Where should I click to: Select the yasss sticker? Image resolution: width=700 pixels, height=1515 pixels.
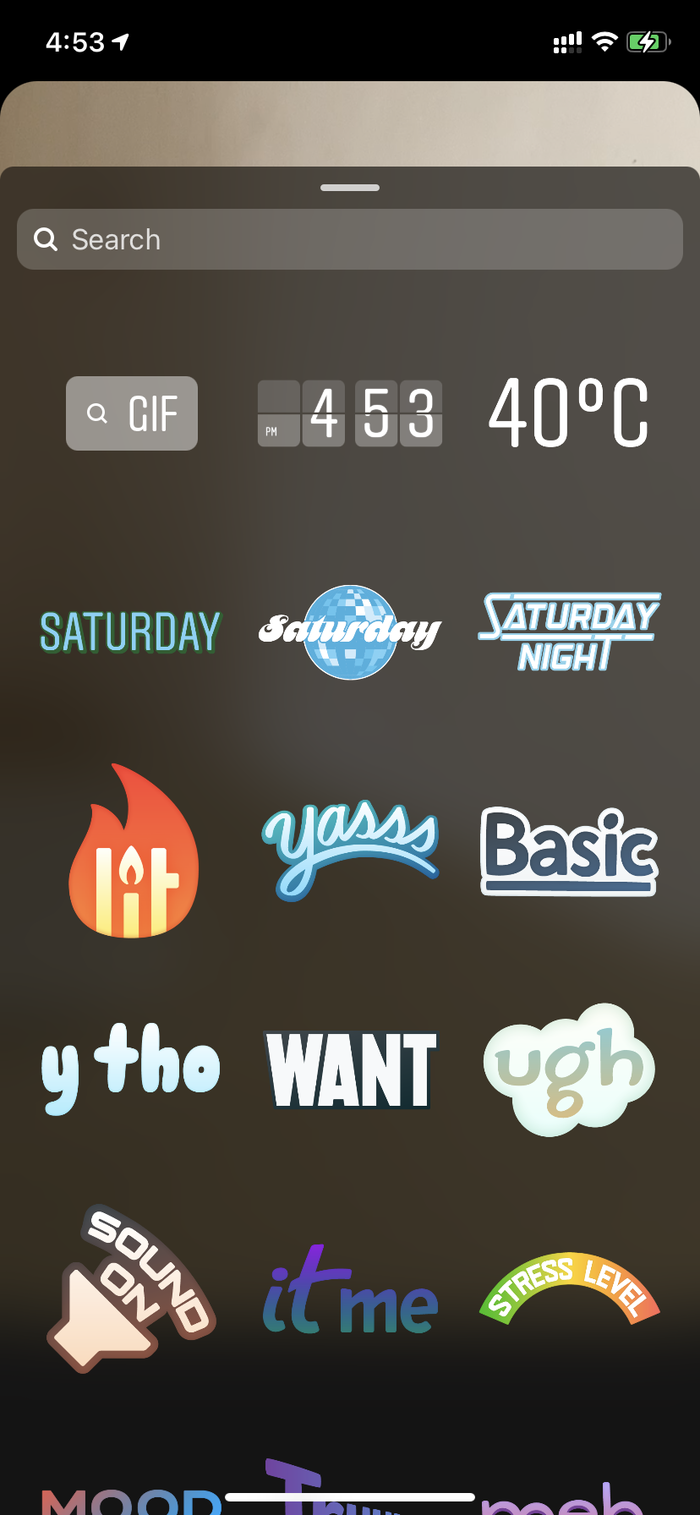click(350, 851)
